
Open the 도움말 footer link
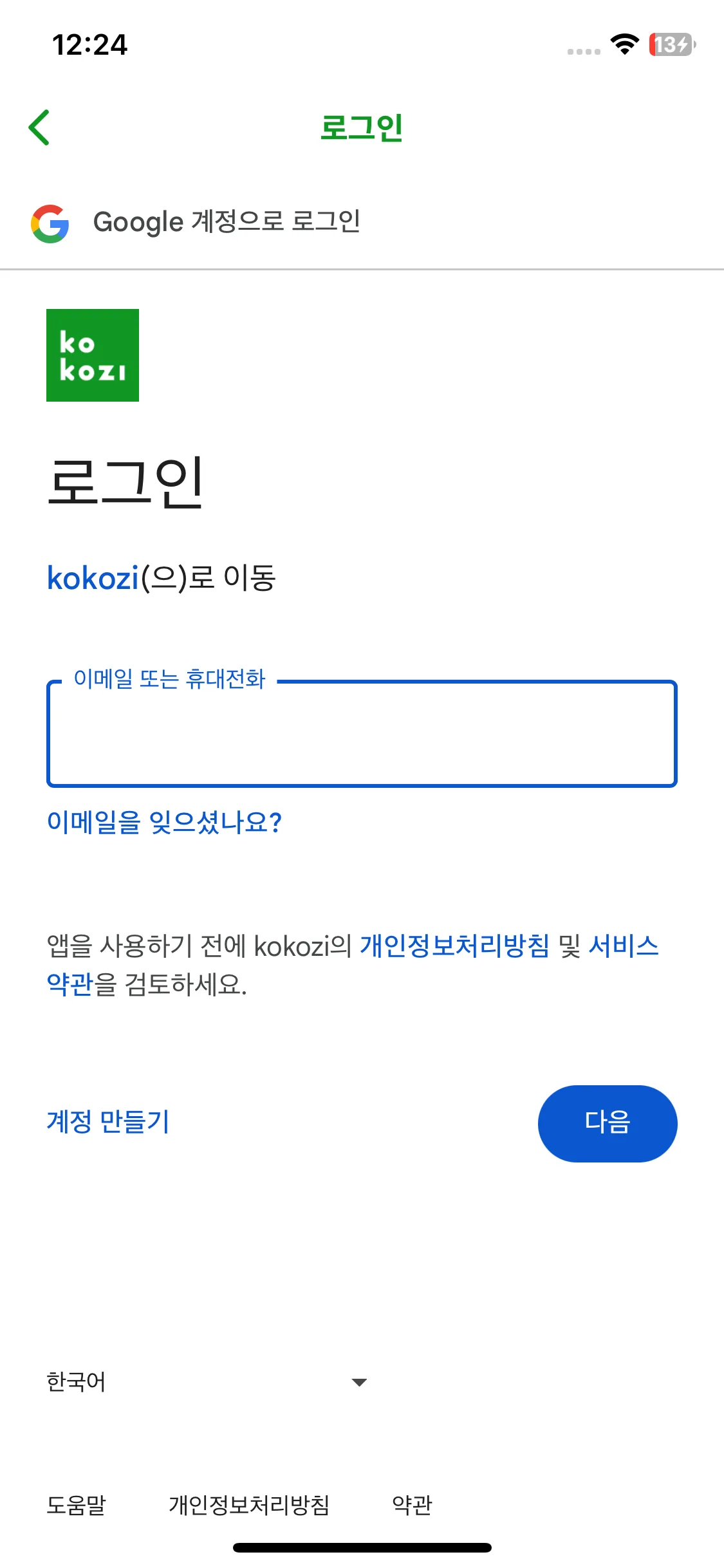point(76,1505)
